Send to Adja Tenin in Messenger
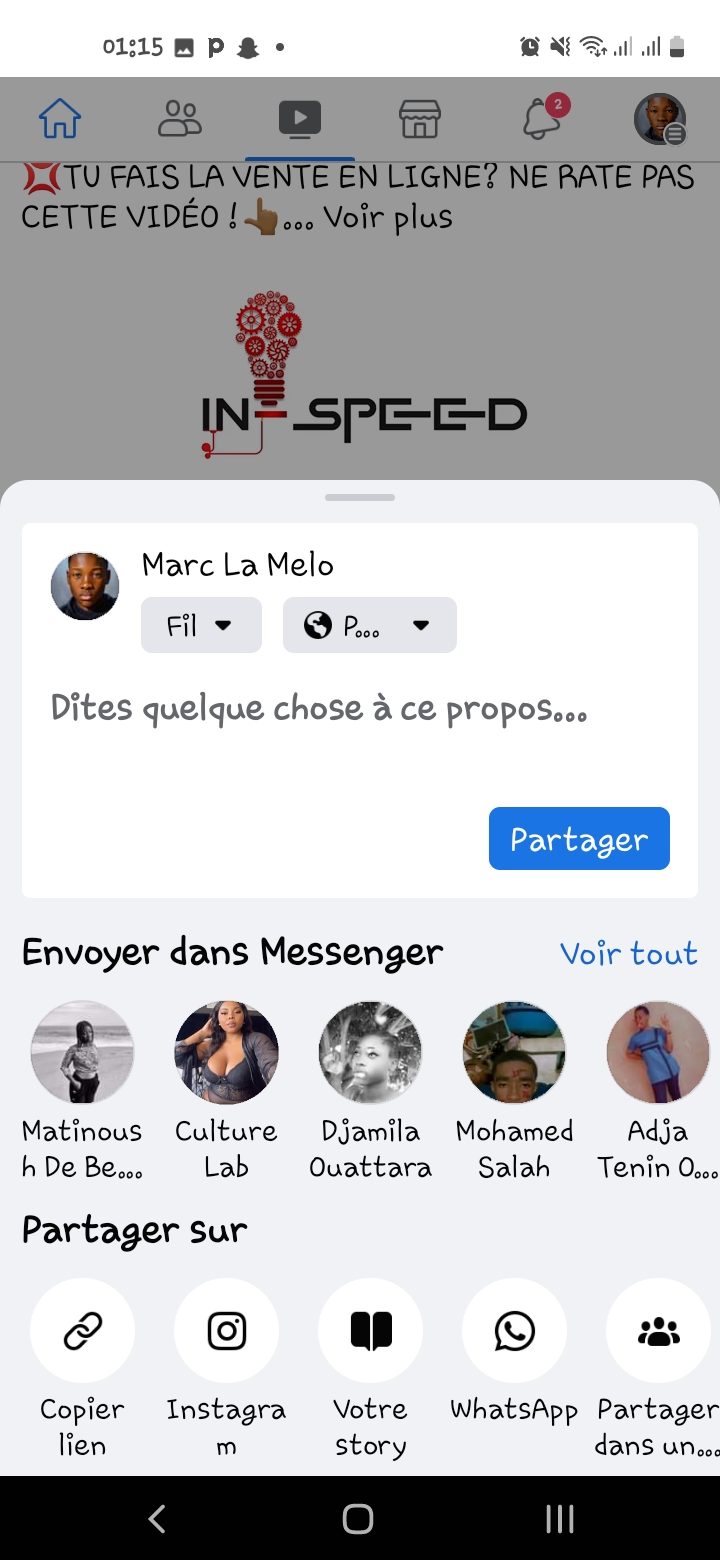Viewport: 720px width, 1560px height. pos(658,1052)
